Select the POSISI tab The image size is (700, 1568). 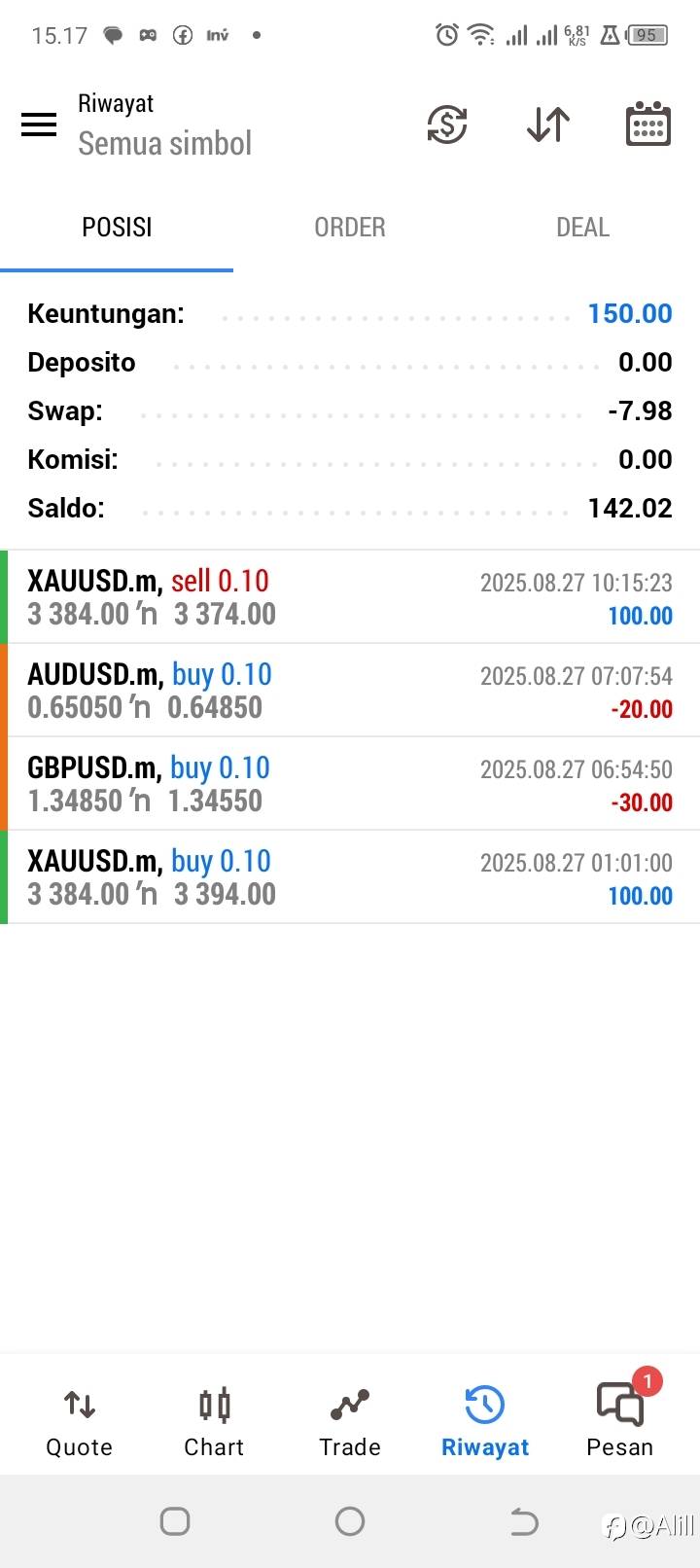[x=117, y=228]
